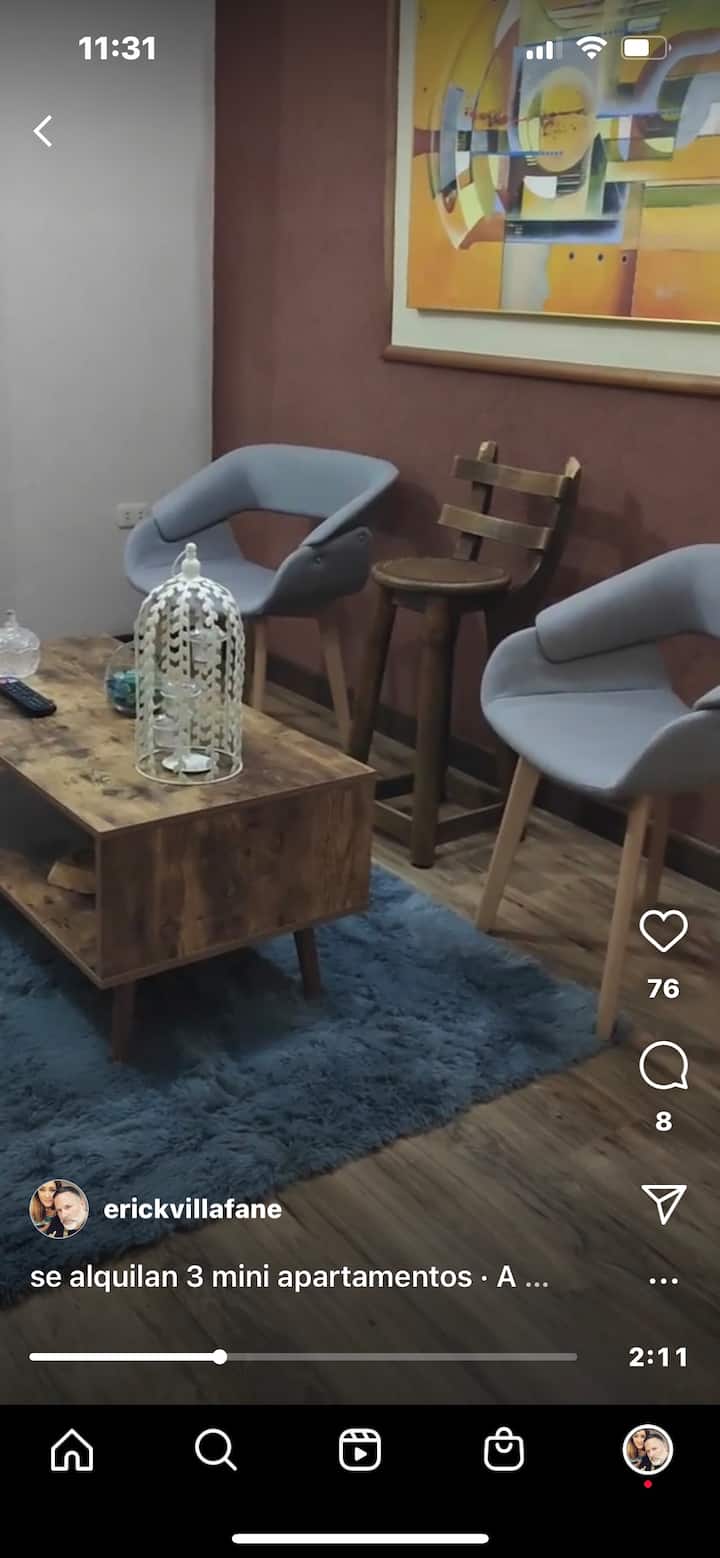Switch to the Reels tab
The image size is (720, 1558).
(x=360, y=1450)
